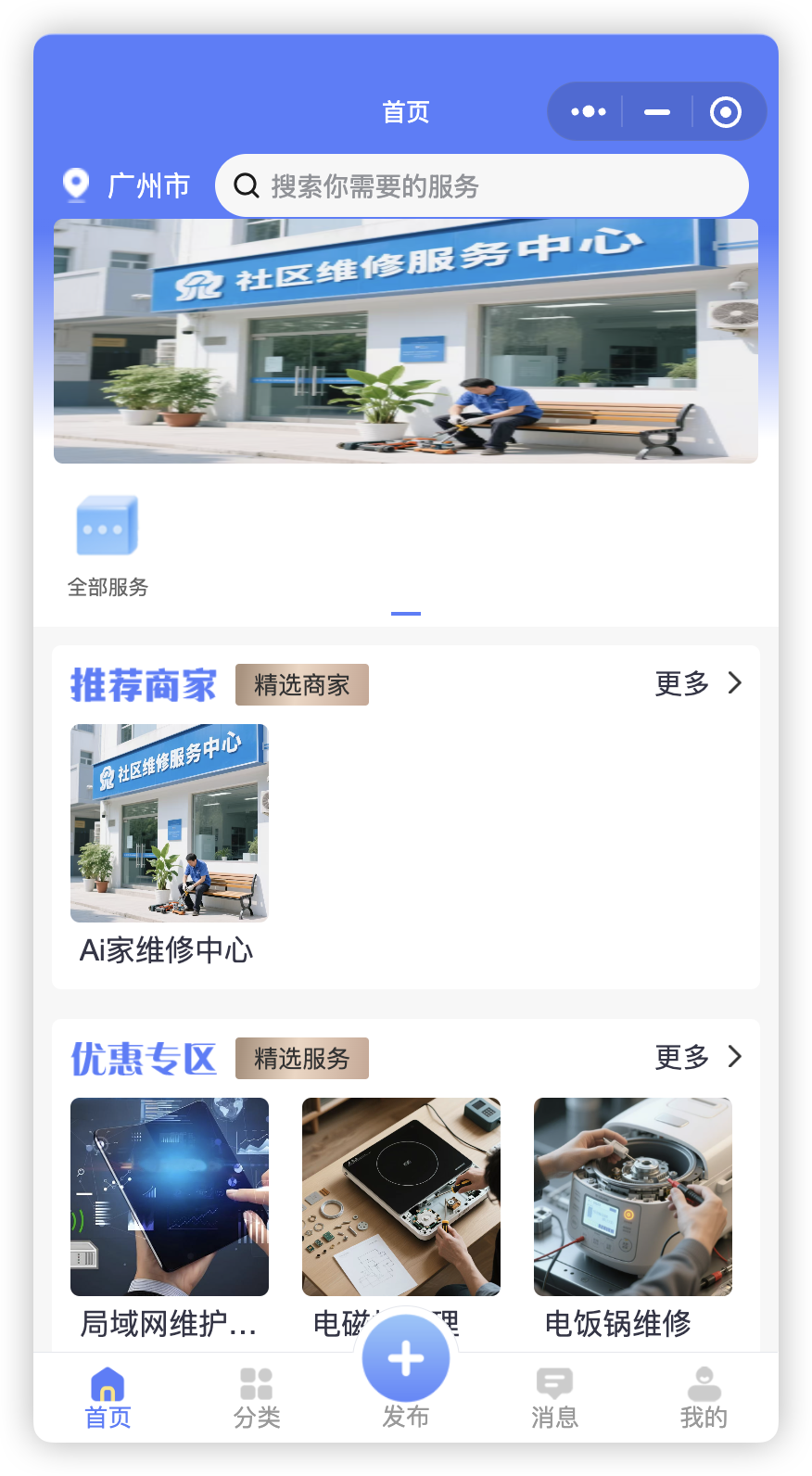This screenshot has height=1476, width=812.
Task: View more in 优惠专区 section
Action: click(x=698, y=1057)
